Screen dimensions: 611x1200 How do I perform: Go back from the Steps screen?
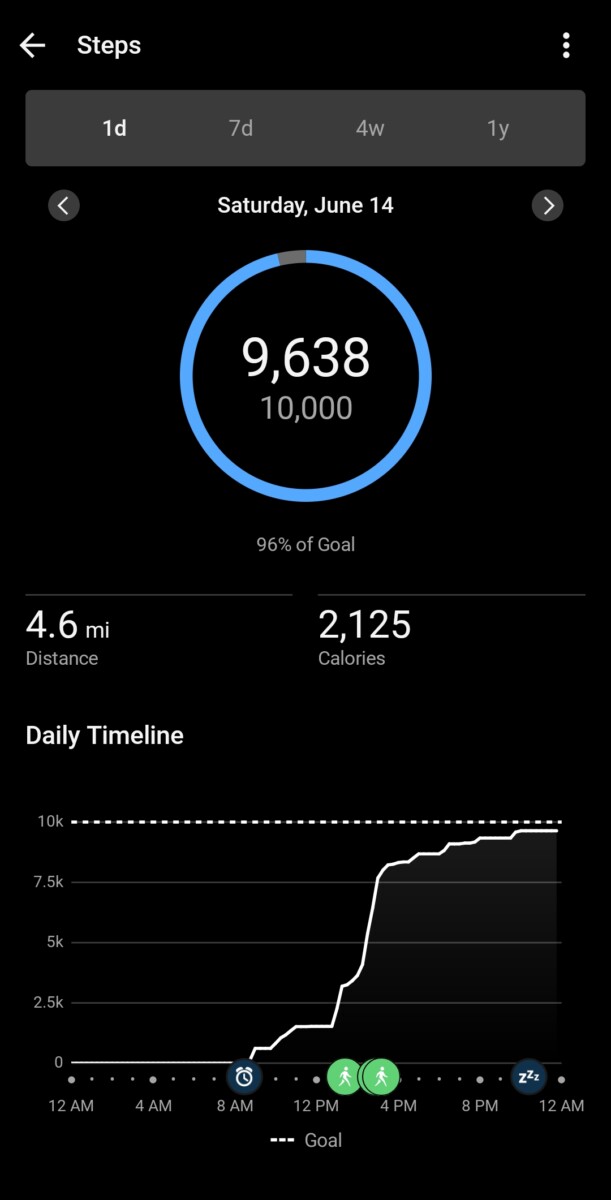(33, 45)
